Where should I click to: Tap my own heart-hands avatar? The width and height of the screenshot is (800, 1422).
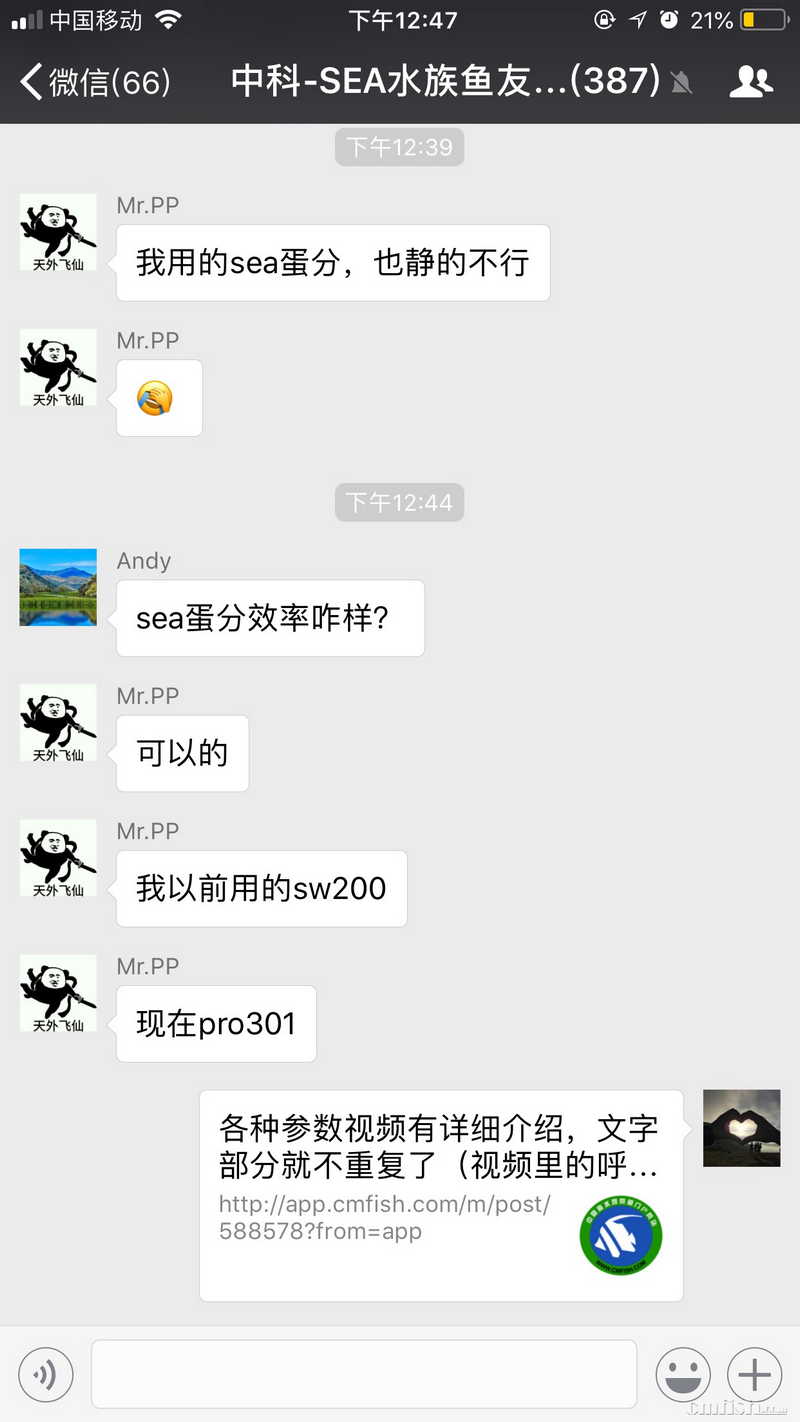[741, 1128]
